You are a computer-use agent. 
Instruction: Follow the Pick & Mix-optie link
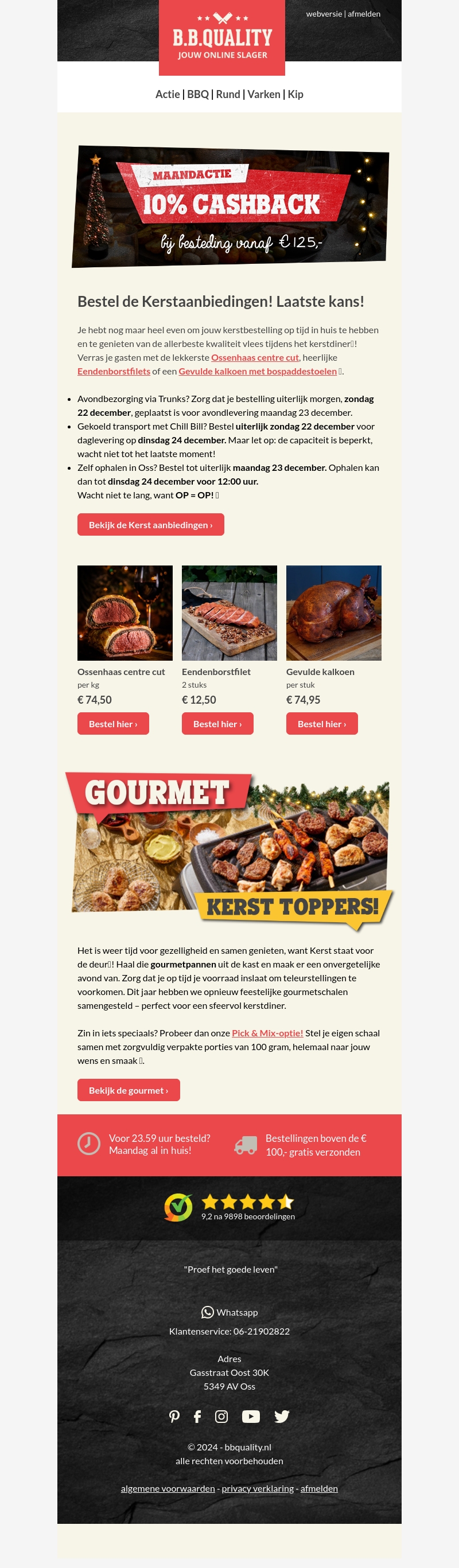click(267, 1033)
